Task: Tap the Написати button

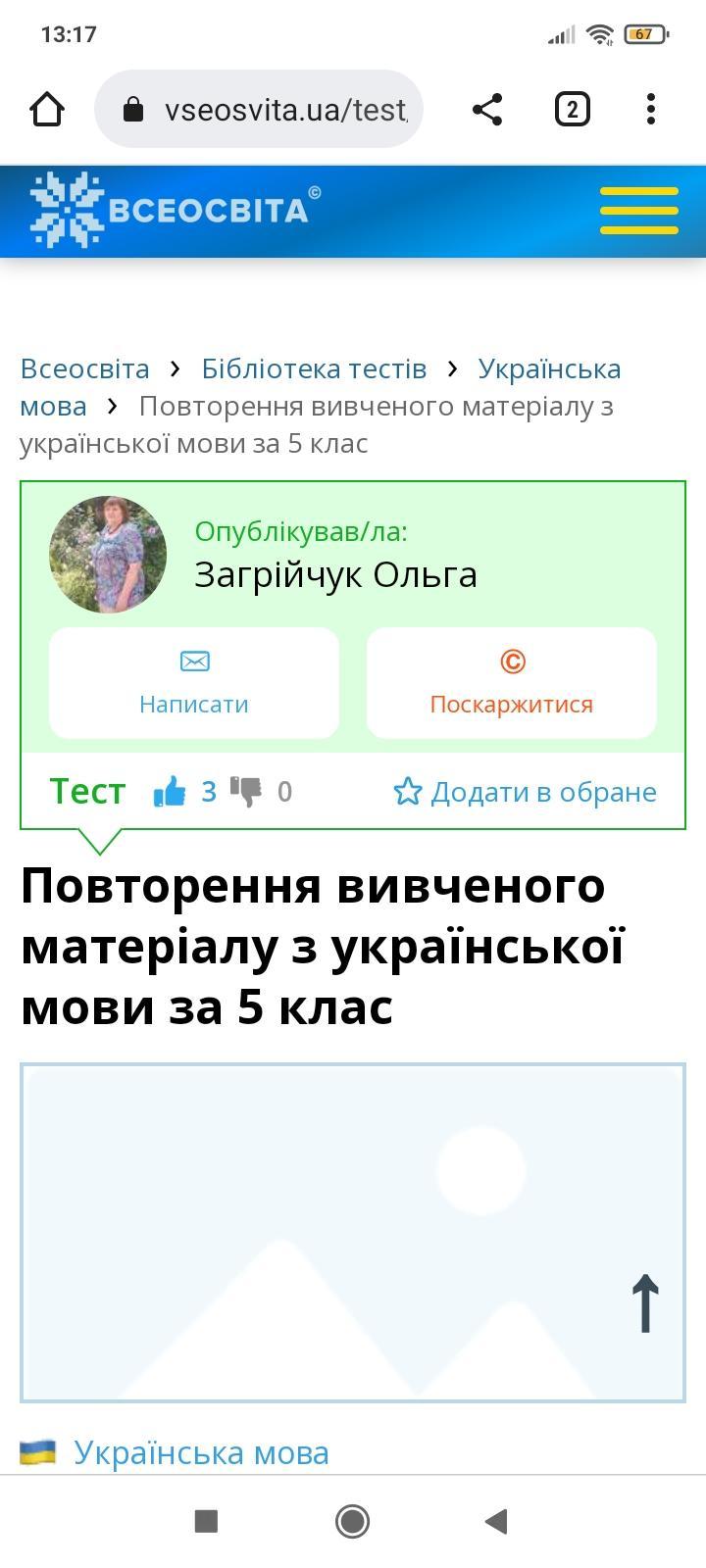Action: pyautogui.click(x=194, y=683)
